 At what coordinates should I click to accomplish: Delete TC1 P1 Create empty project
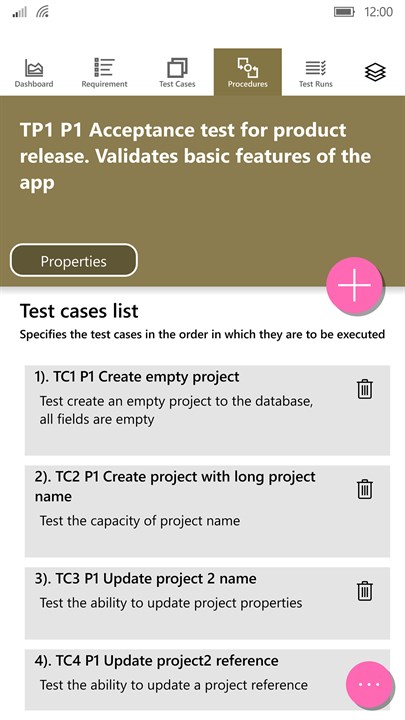[x=365, y=389]
